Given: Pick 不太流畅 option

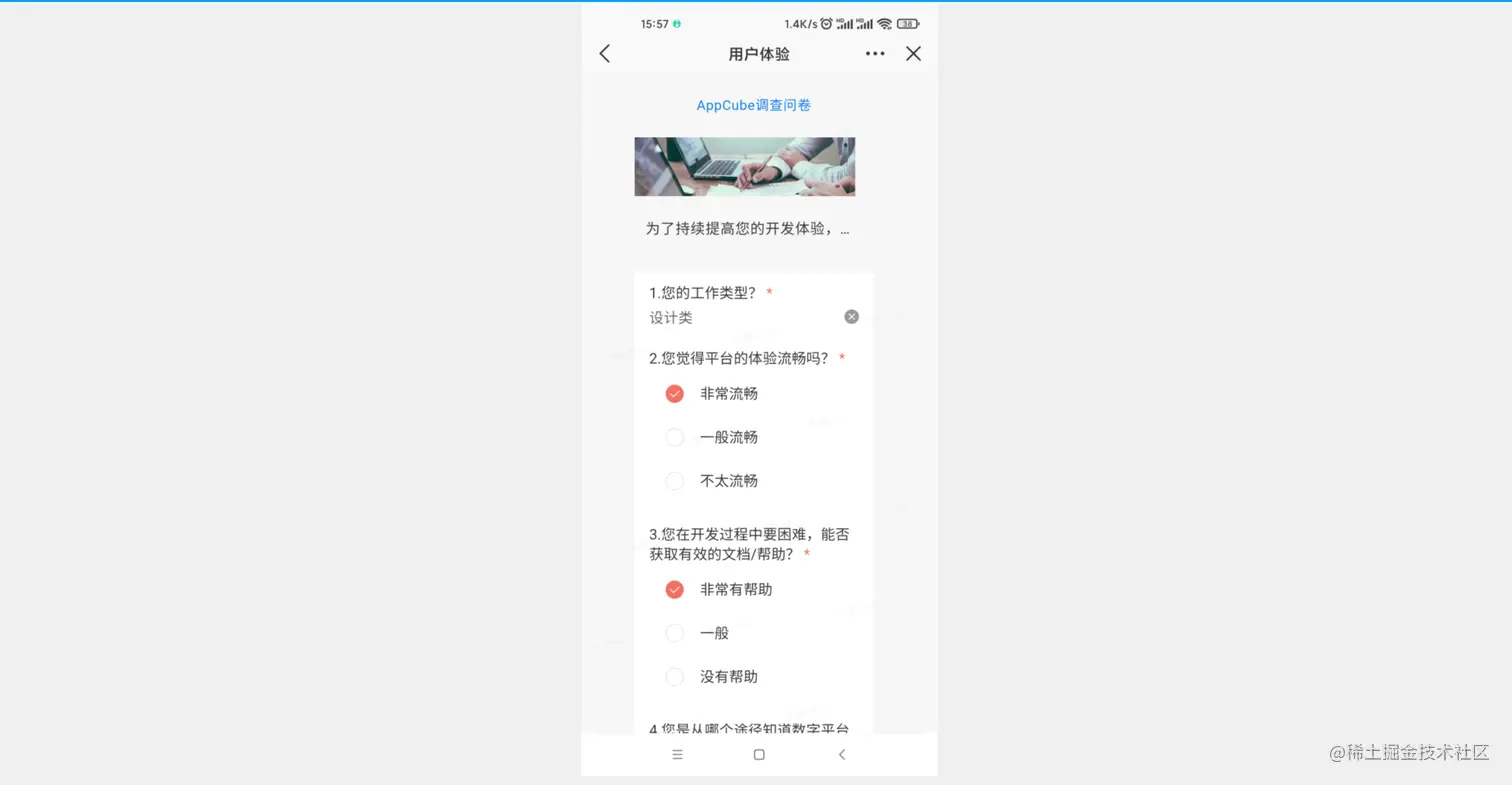Looking at the screenshot, I should pyautogui.click(x=675, y=481).
